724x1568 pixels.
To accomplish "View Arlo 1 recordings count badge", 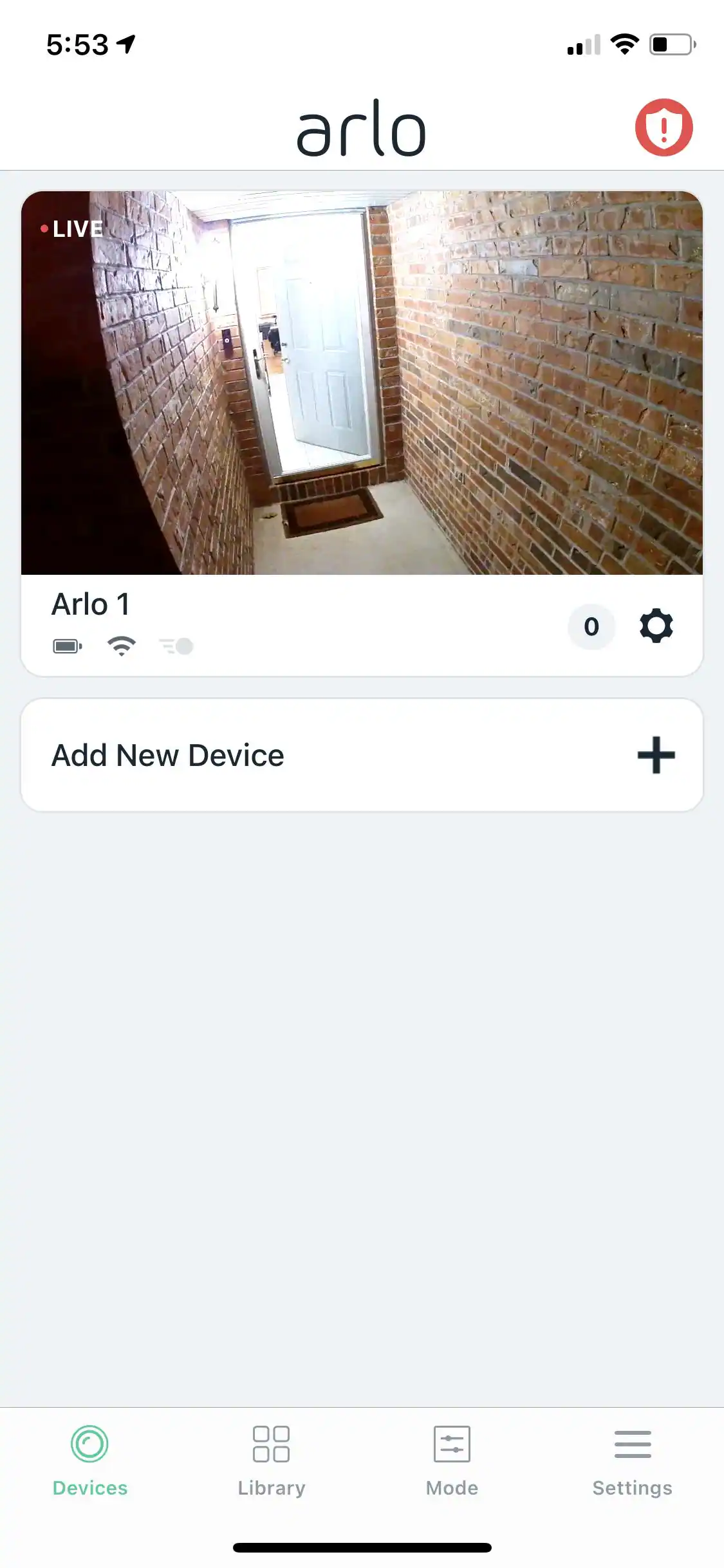I will (x=591, y=626).
